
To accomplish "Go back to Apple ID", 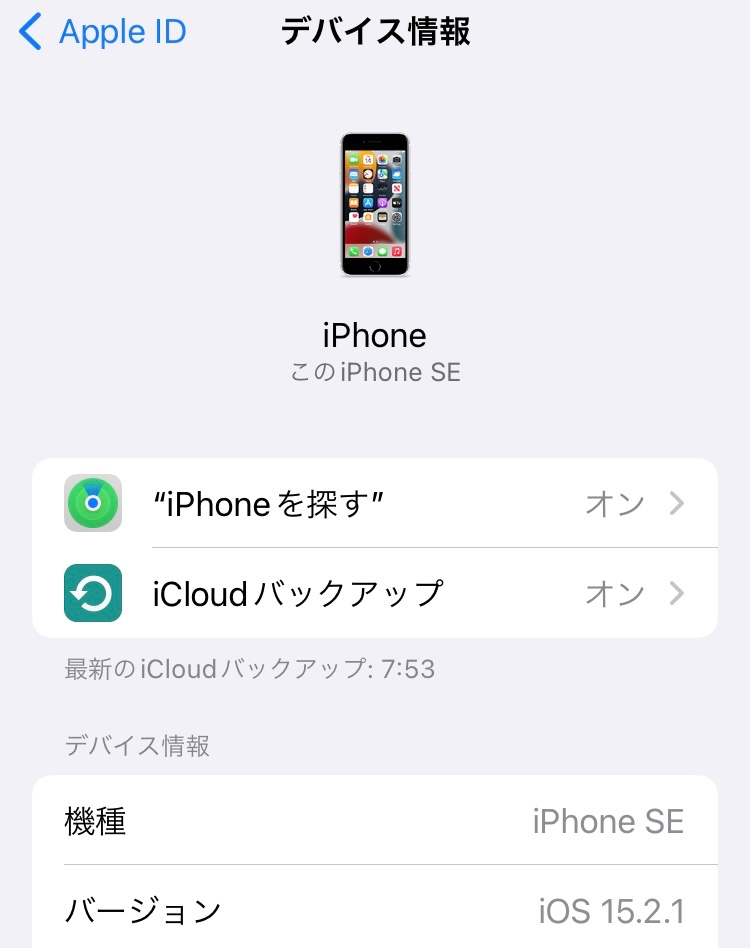I will [103, 32].
